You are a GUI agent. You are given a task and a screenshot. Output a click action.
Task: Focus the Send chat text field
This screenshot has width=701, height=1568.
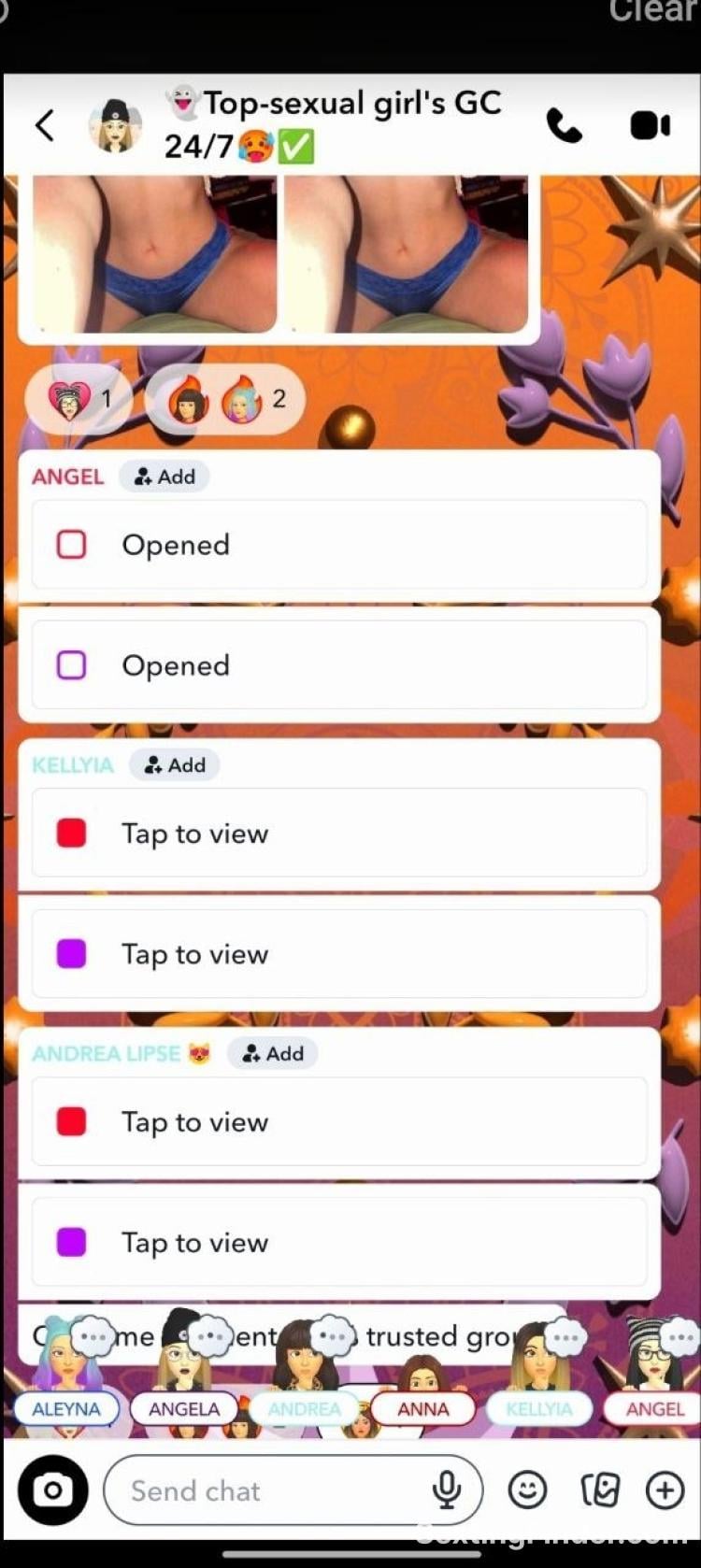click(271, 1490)
